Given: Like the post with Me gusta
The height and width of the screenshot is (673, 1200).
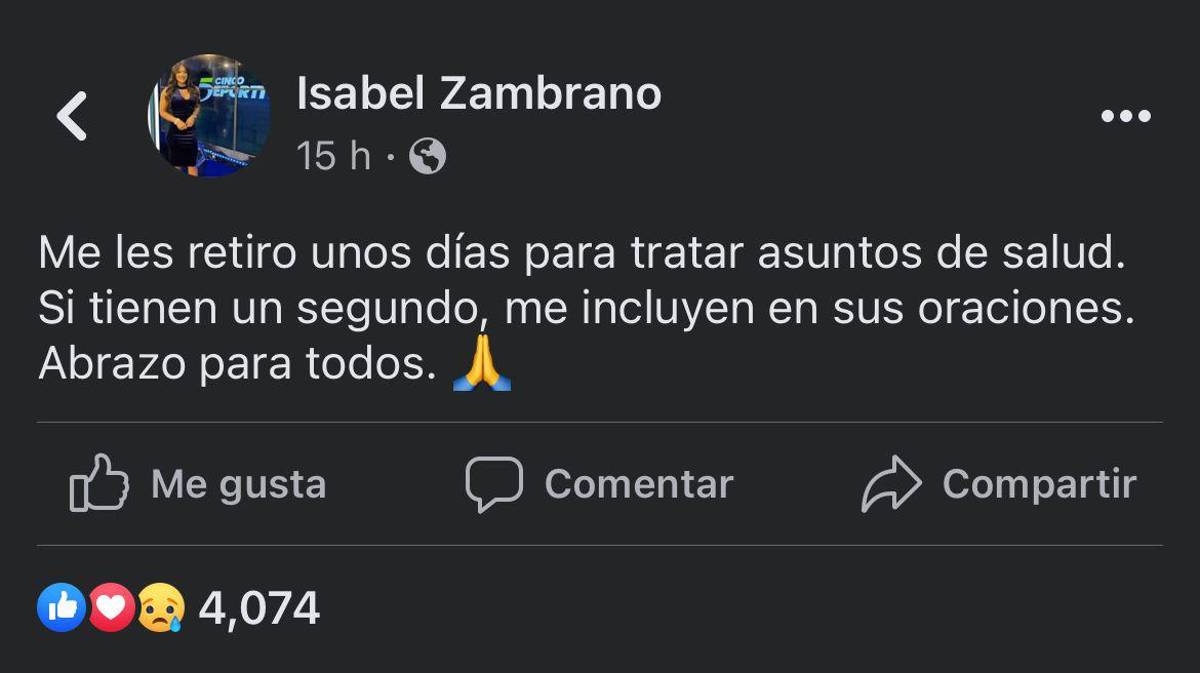Looking at the screenshot, I should point(198,485).
